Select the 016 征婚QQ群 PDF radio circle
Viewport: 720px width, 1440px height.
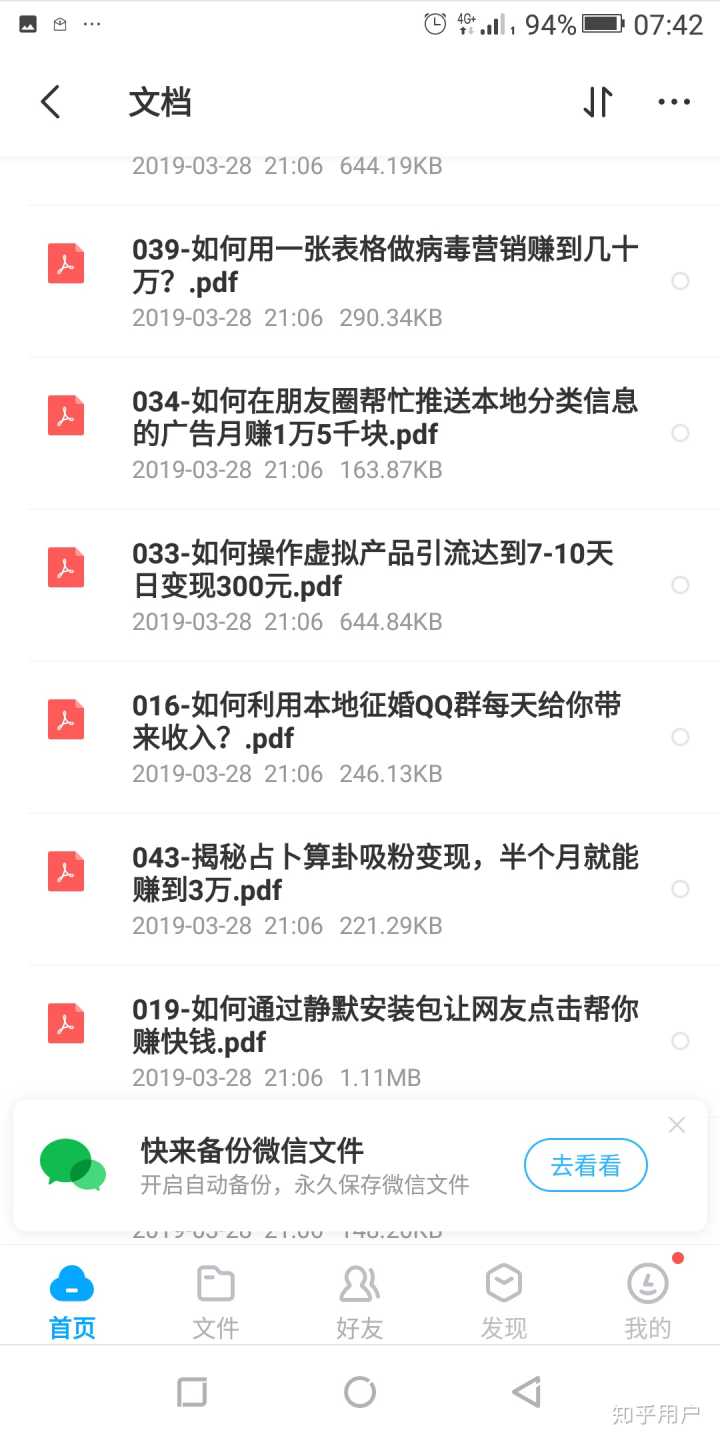point(680,737)
